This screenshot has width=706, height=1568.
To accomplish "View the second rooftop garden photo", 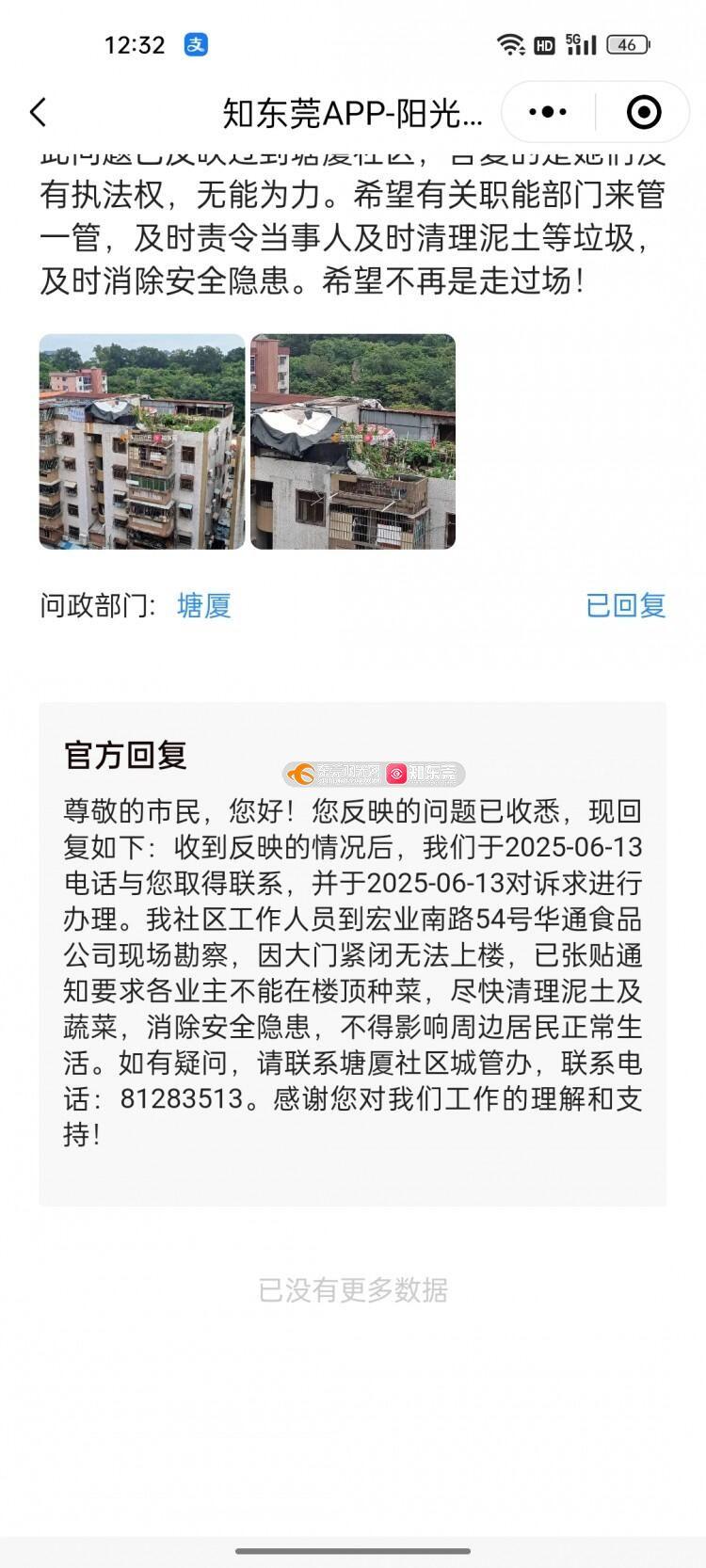I will (353, 441).
